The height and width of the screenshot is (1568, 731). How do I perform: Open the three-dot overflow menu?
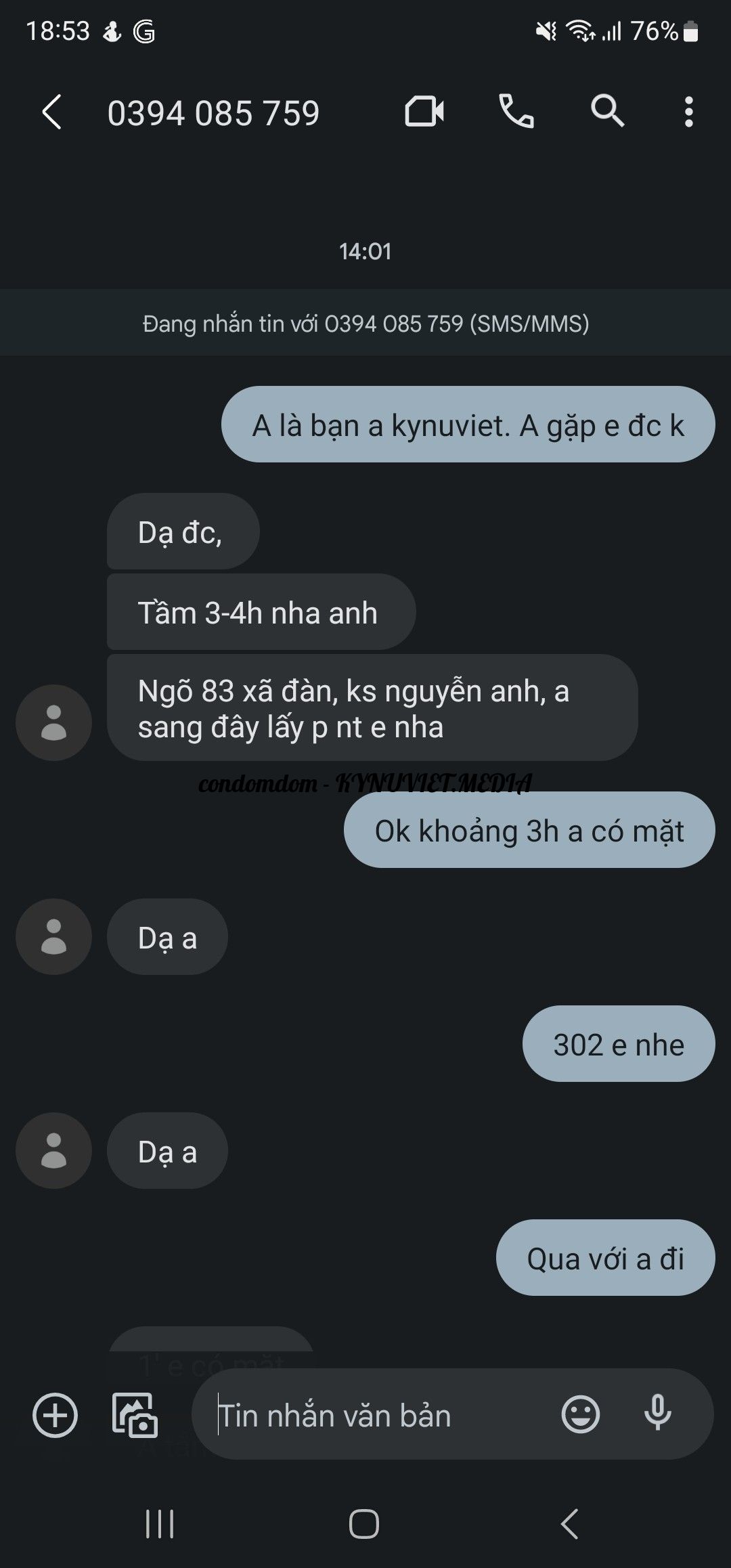tap(688, 112)
